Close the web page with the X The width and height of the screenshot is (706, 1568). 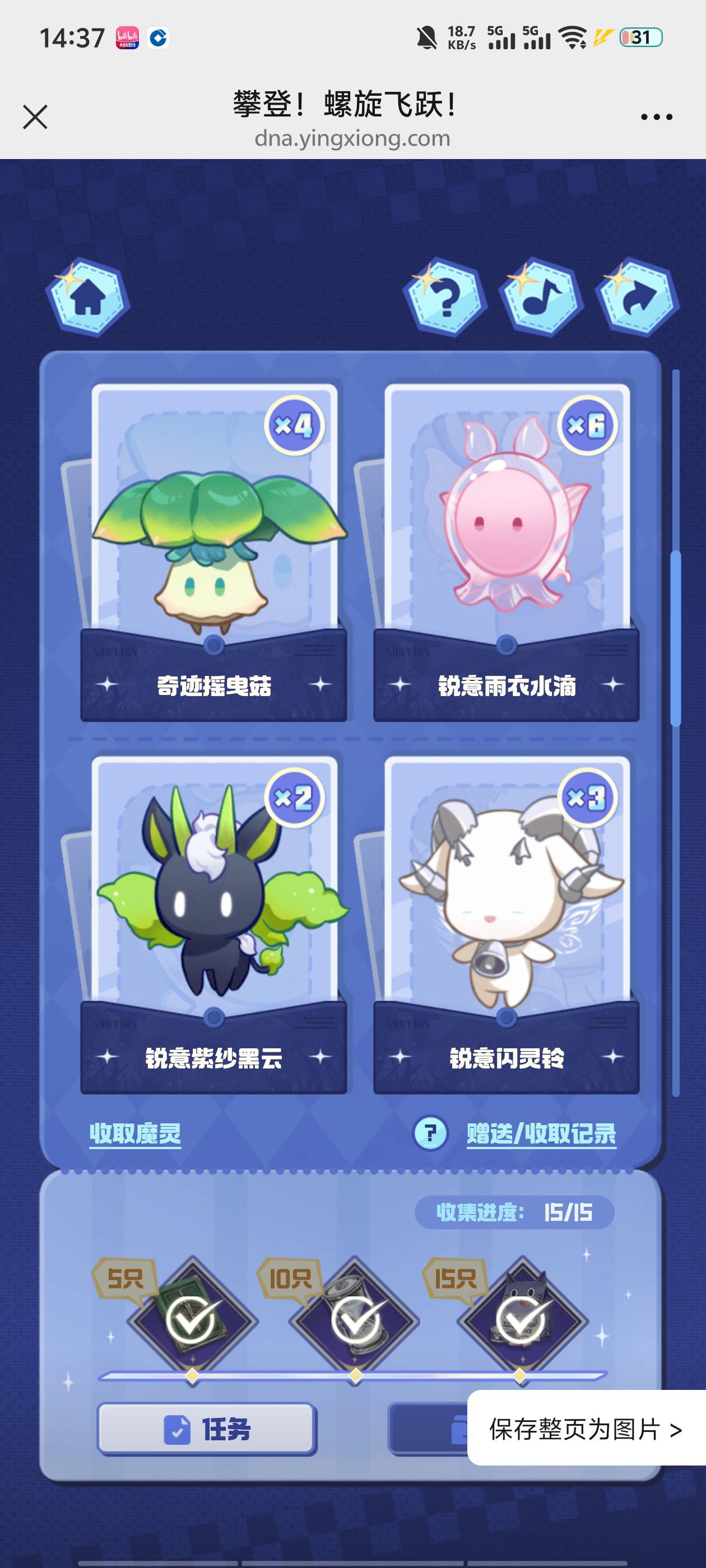coord(35,117)
